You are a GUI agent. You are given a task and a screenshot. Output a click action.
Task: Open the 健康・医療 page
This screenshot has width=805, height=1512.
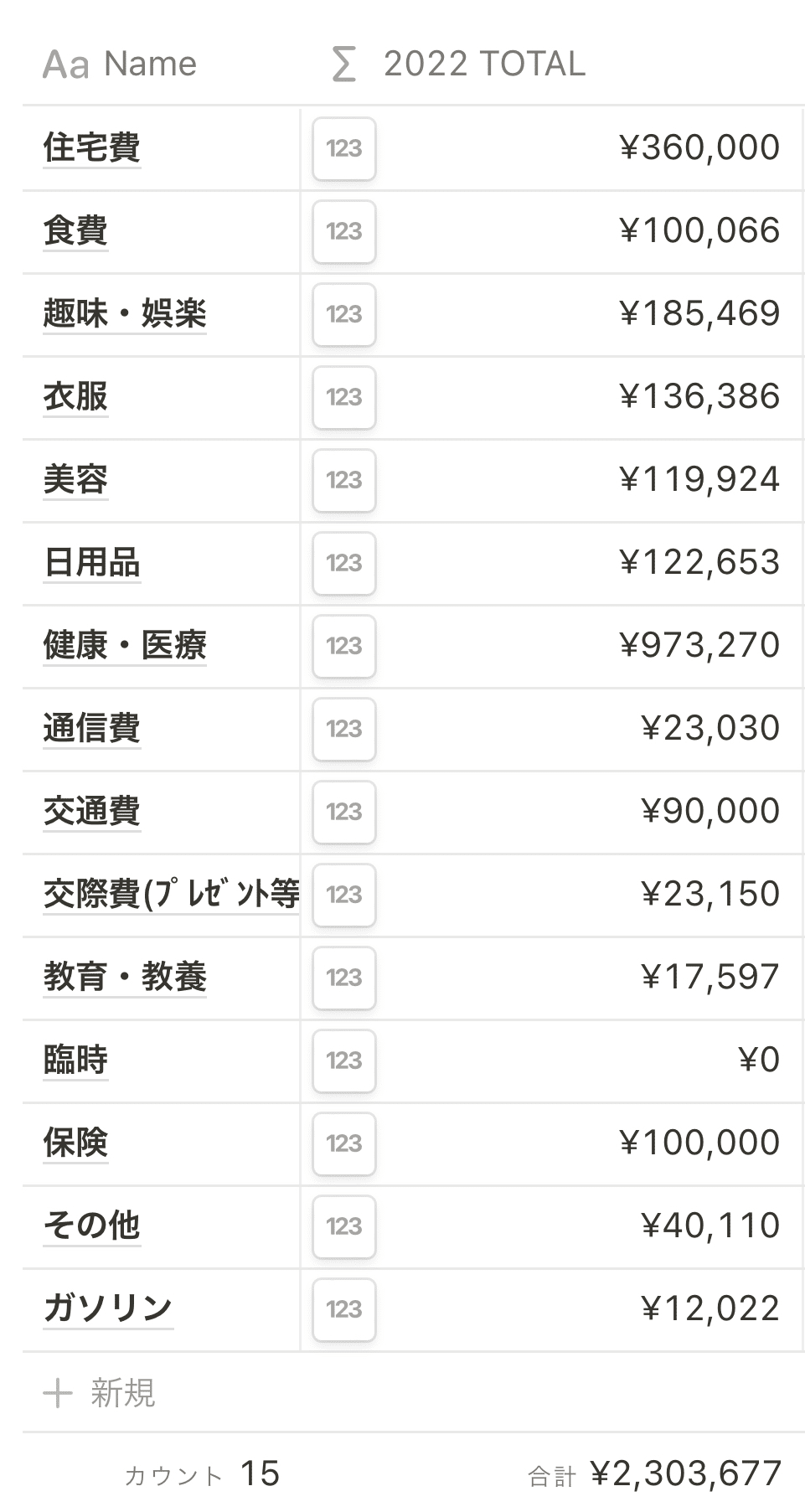125,646
